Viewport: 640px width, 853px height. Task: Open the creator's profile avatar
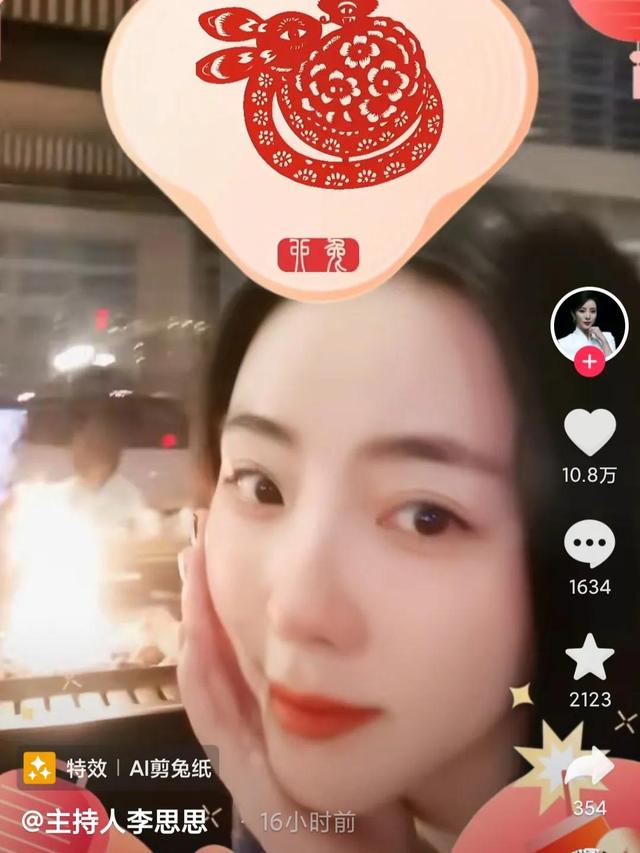(589, 324)
